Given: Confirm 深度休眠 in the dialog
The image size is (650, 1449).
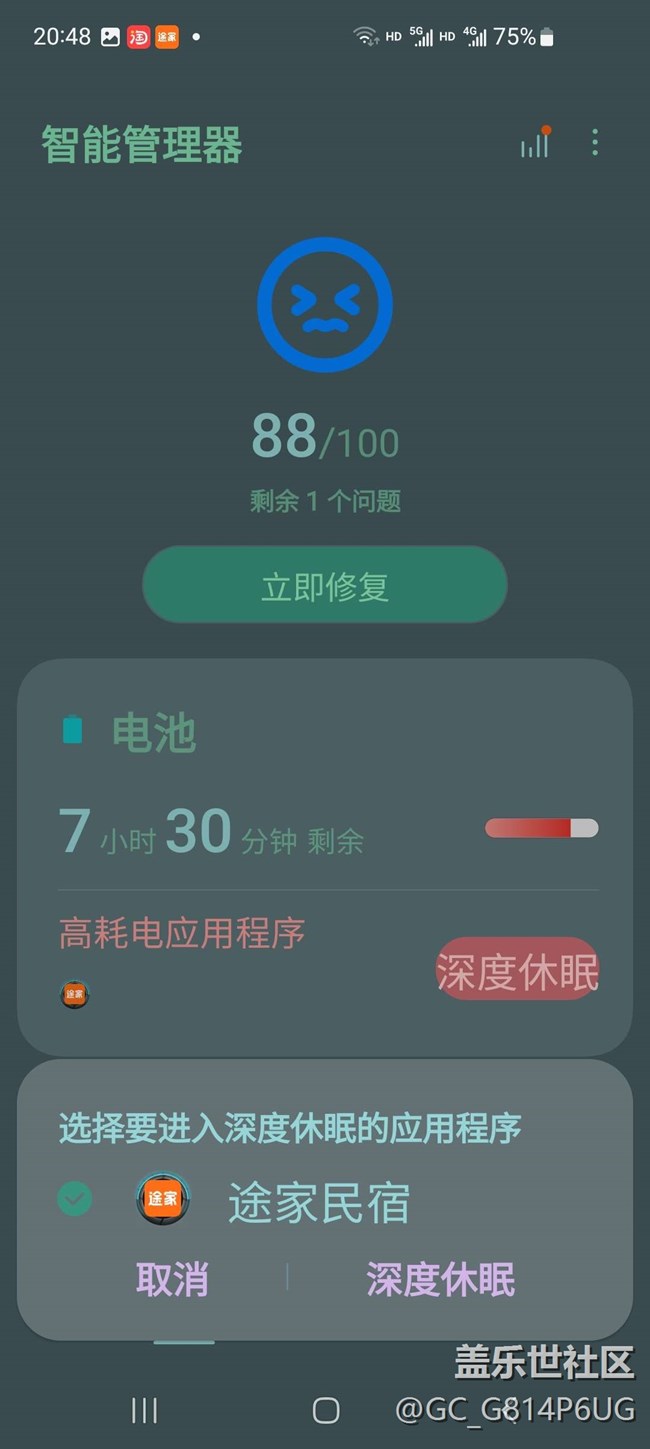Looking at the screenshot, I should coord(441,1279).
